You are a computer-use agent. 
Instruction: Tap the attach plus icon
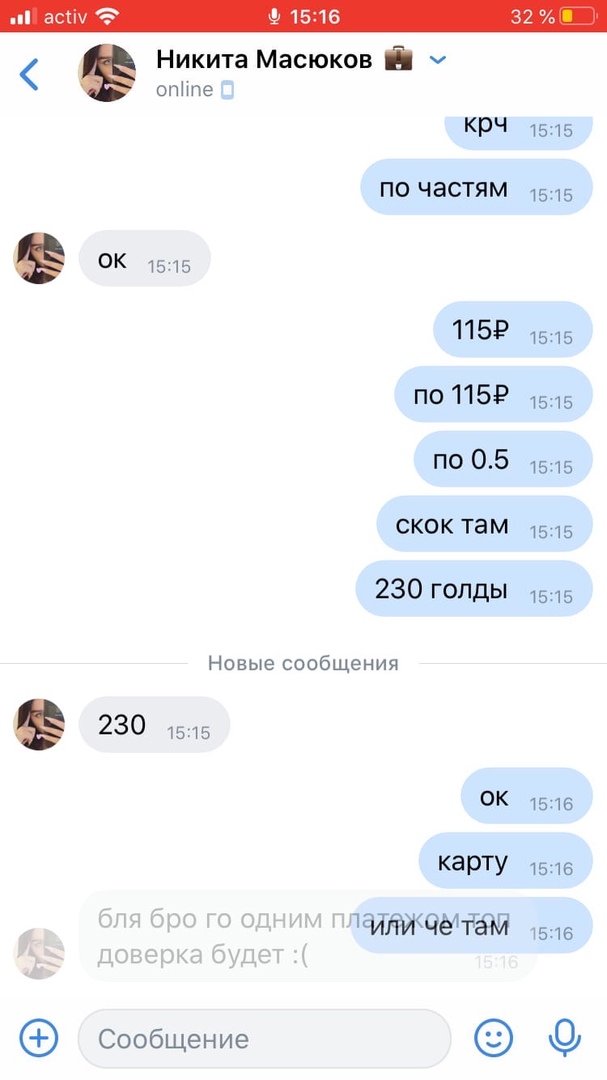39,1038
